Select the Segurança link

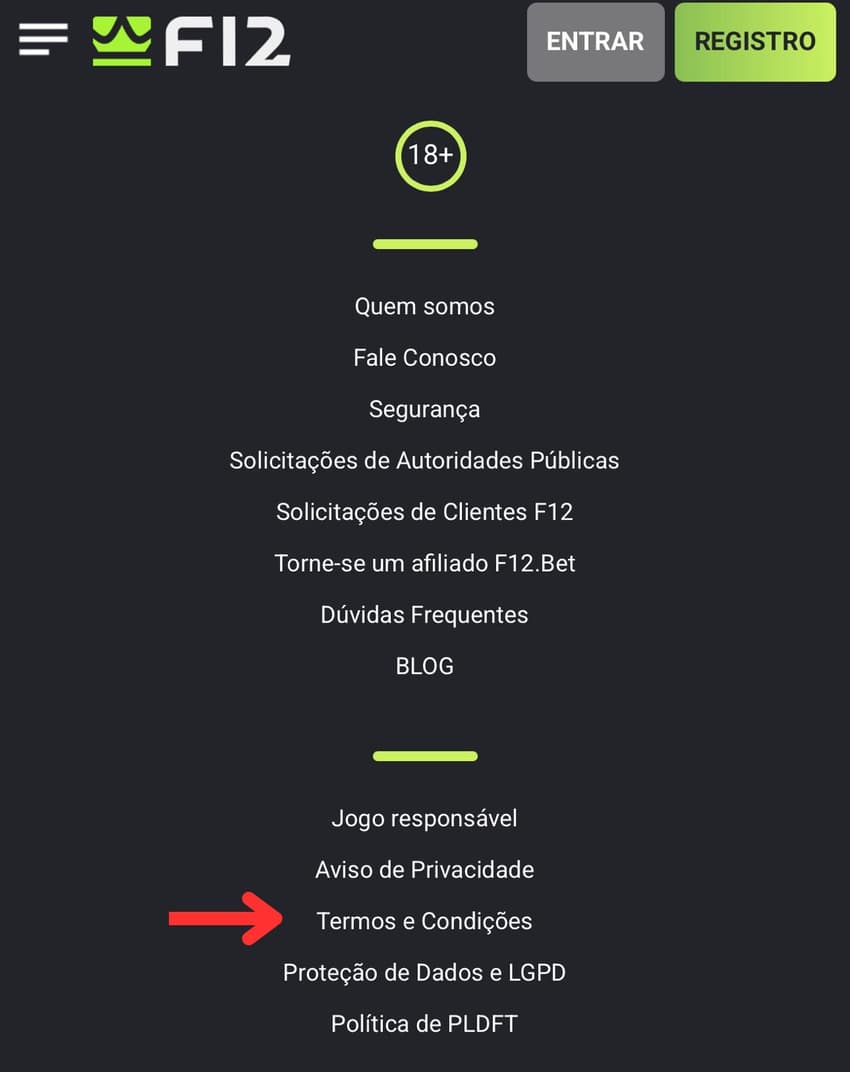click(x=424, y=409)
